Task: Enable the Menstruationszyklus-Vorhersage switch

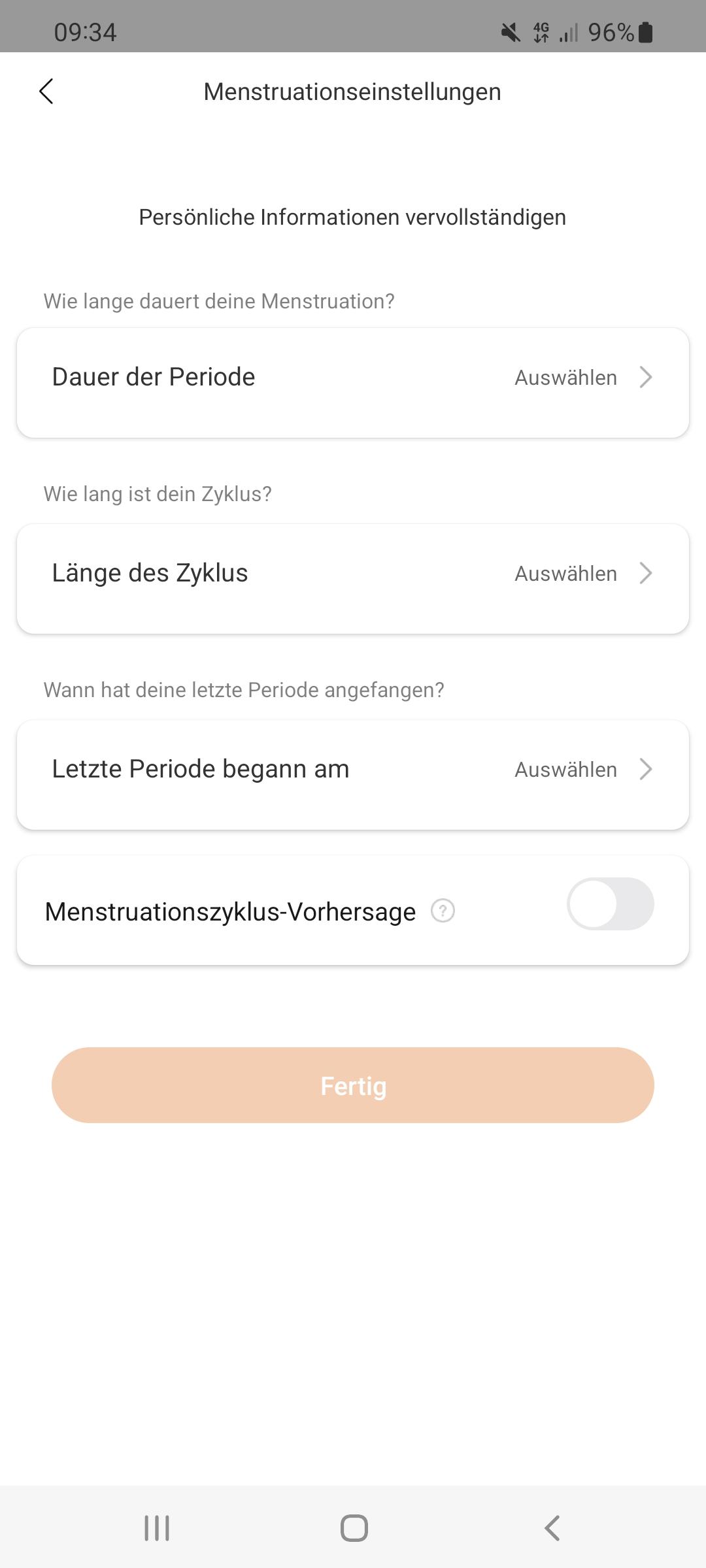Action: [610, 904]
